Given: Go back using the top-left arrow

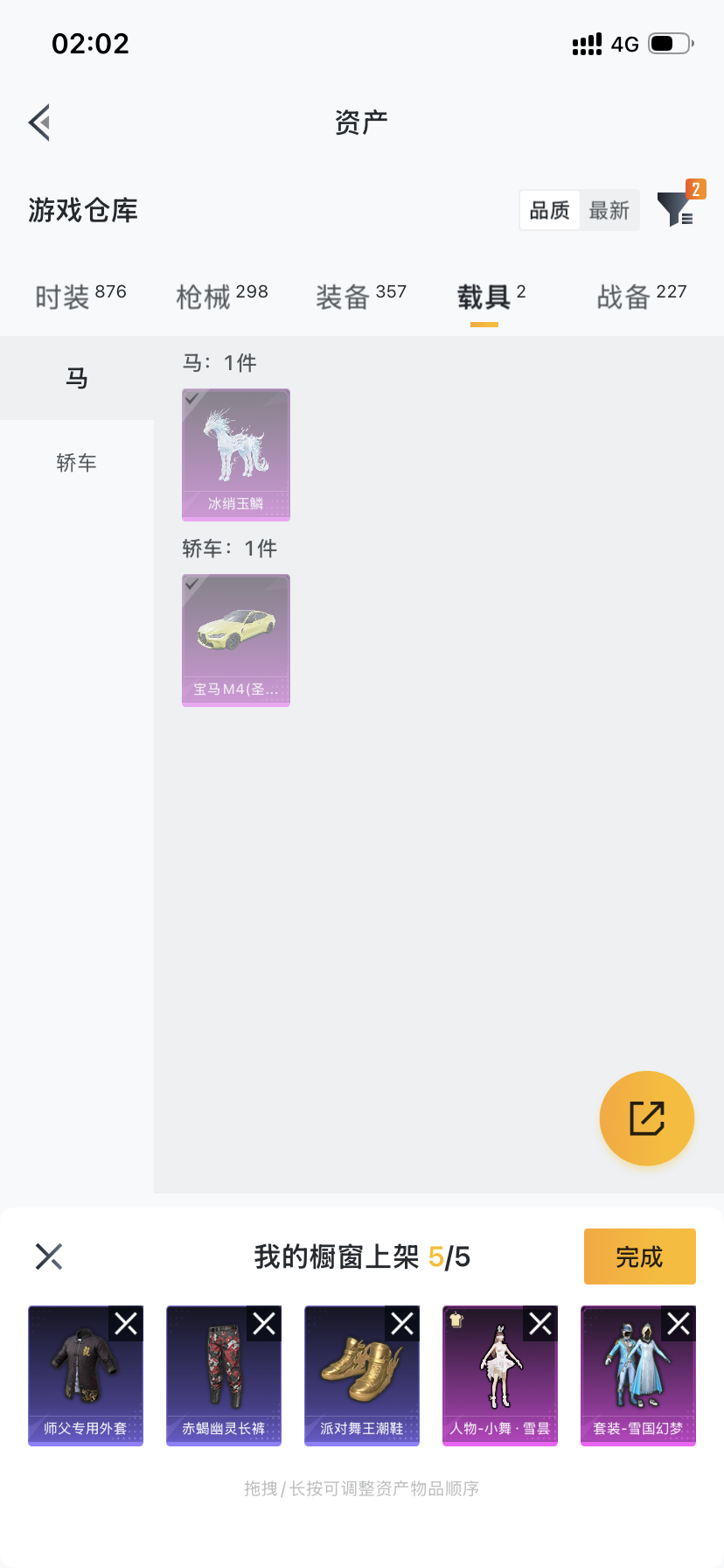Looking at the screenshot, I should tap(39, 122).
